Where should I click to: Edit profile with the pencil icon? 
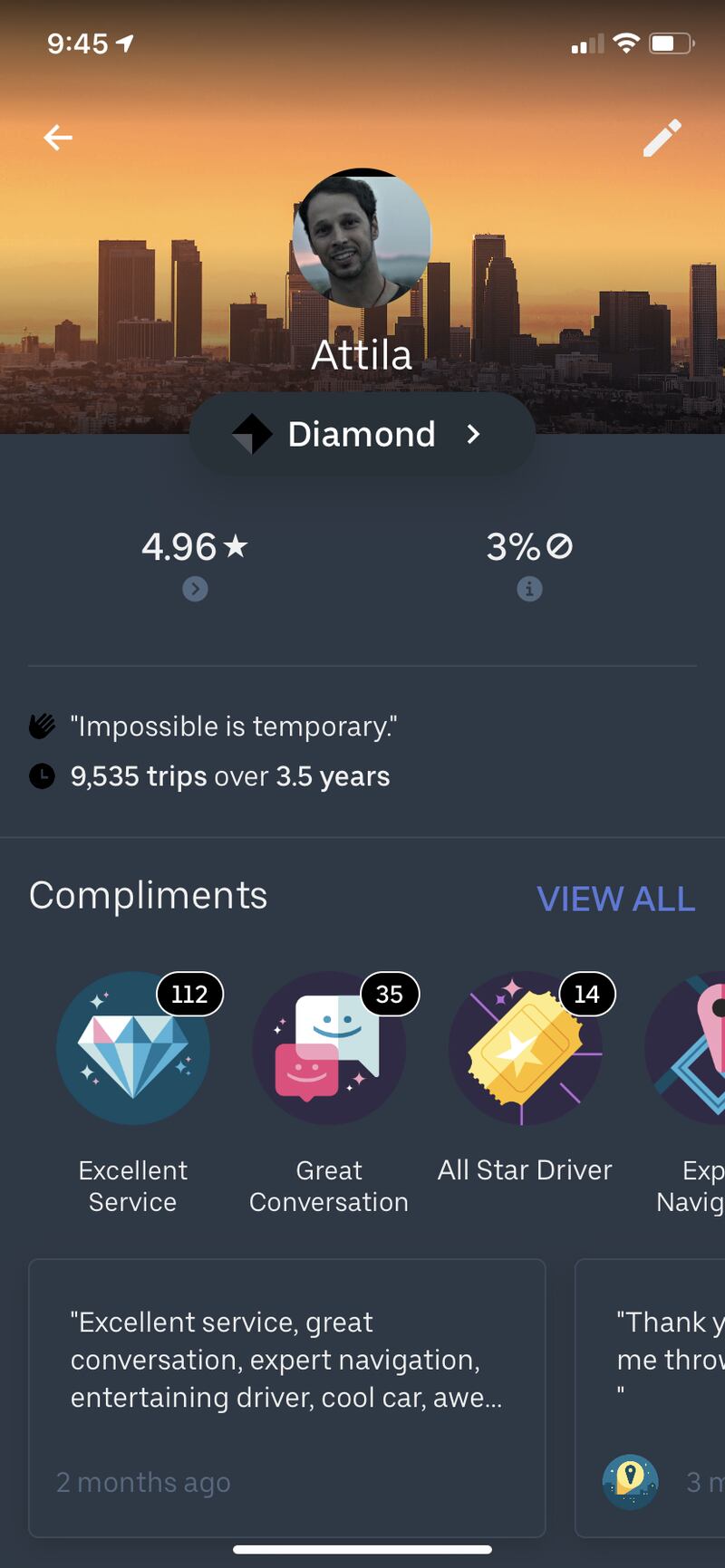[x=662, y=138]
